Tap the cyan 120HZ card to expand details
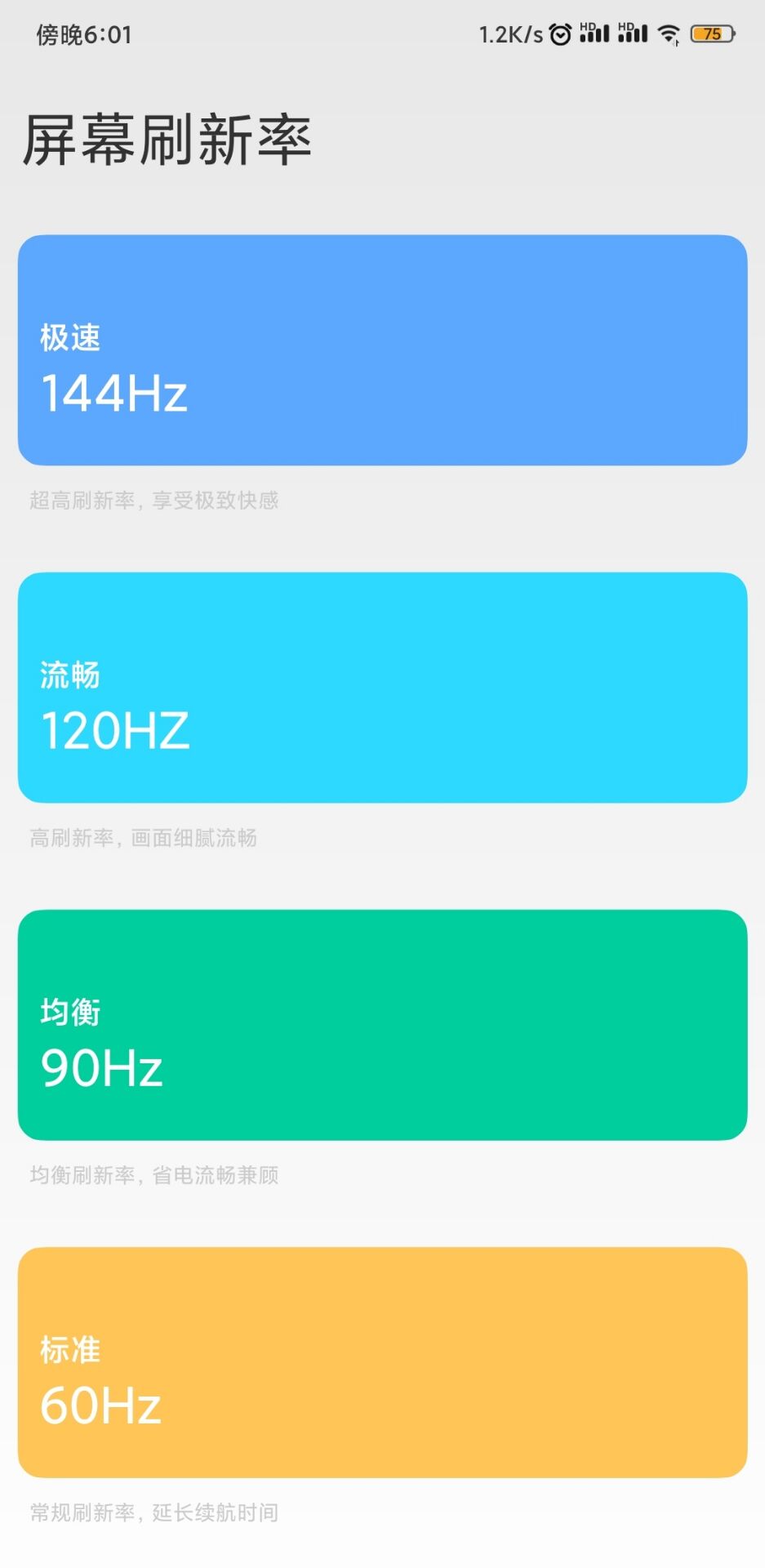Screen dimensions: 765x1568 (x=382, y=686)
